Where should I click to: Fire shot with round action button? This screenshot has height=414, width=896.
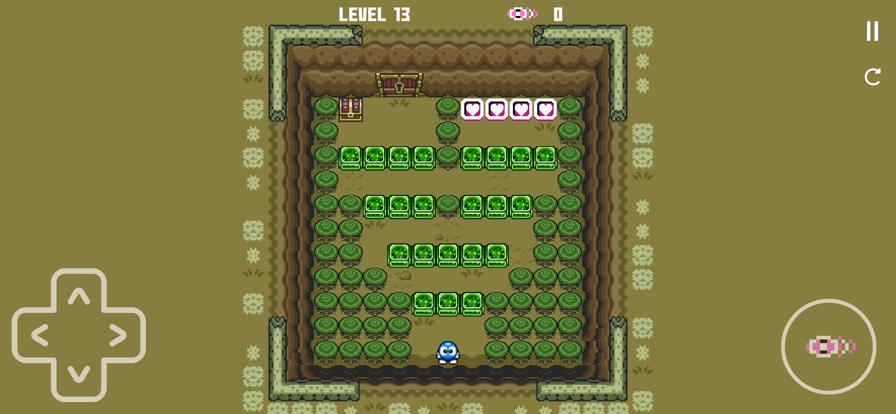pyautogui.click(x=829, y=346)
